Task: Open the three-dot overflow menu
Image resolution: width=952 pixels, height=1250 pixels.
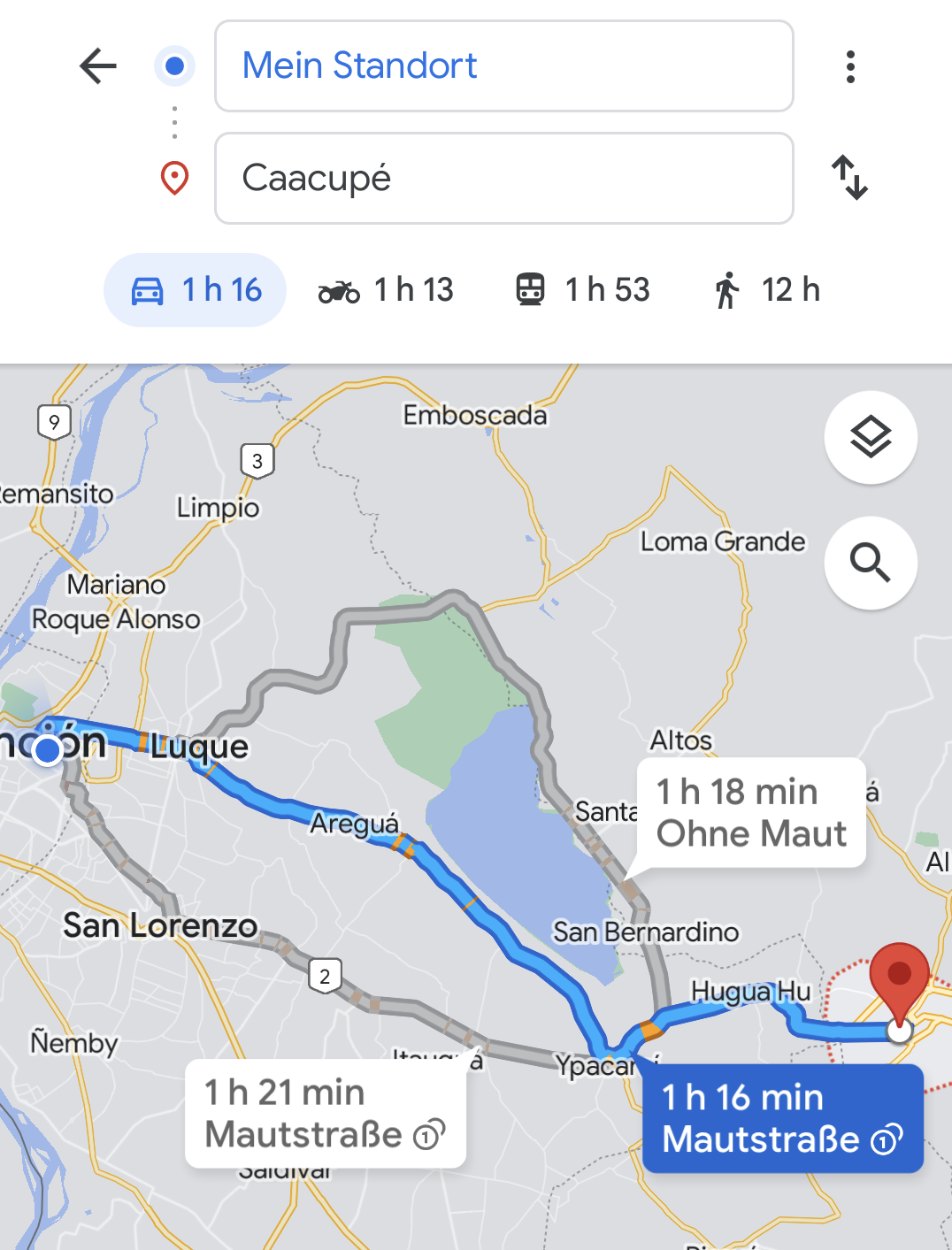Action: (850, 66)
